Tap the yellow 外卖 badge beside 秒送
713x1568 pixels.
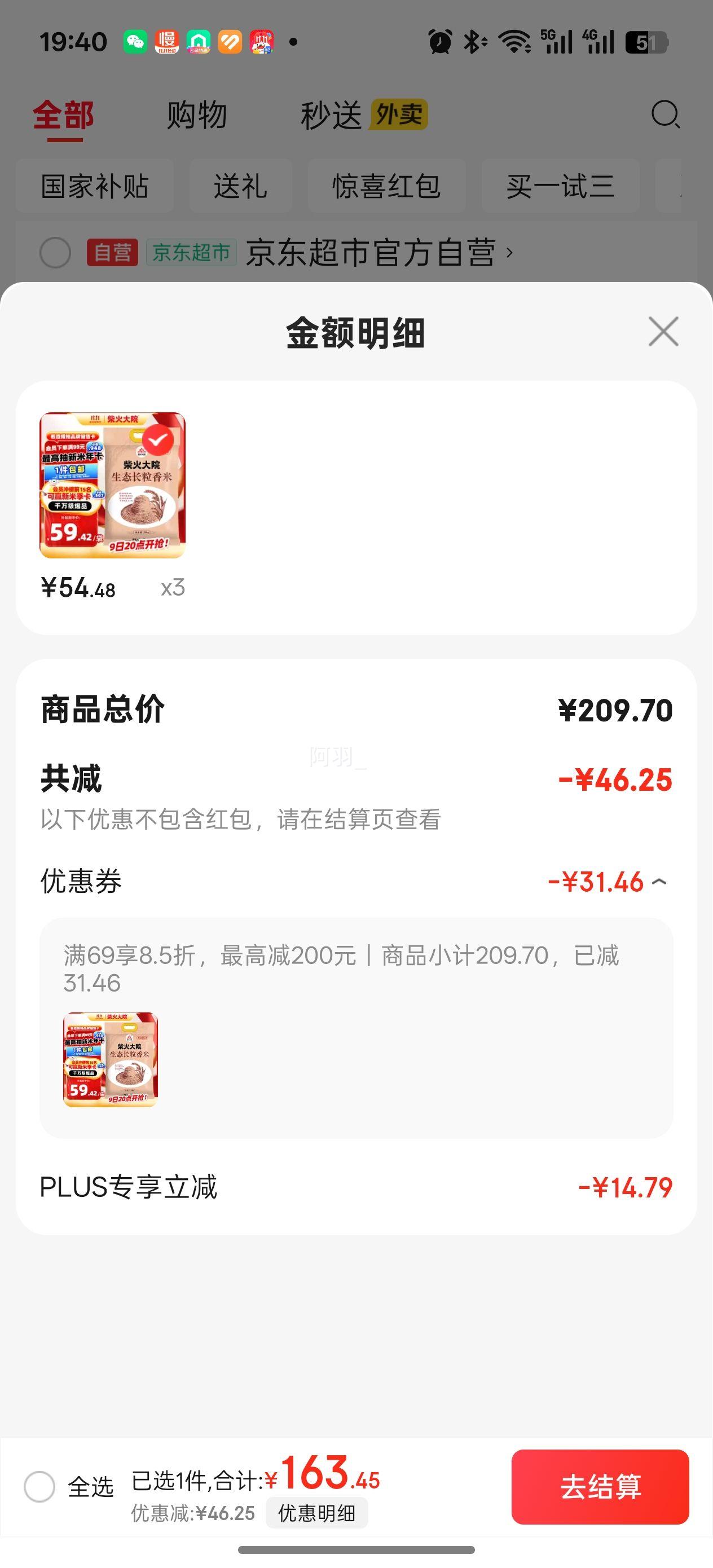399,115
